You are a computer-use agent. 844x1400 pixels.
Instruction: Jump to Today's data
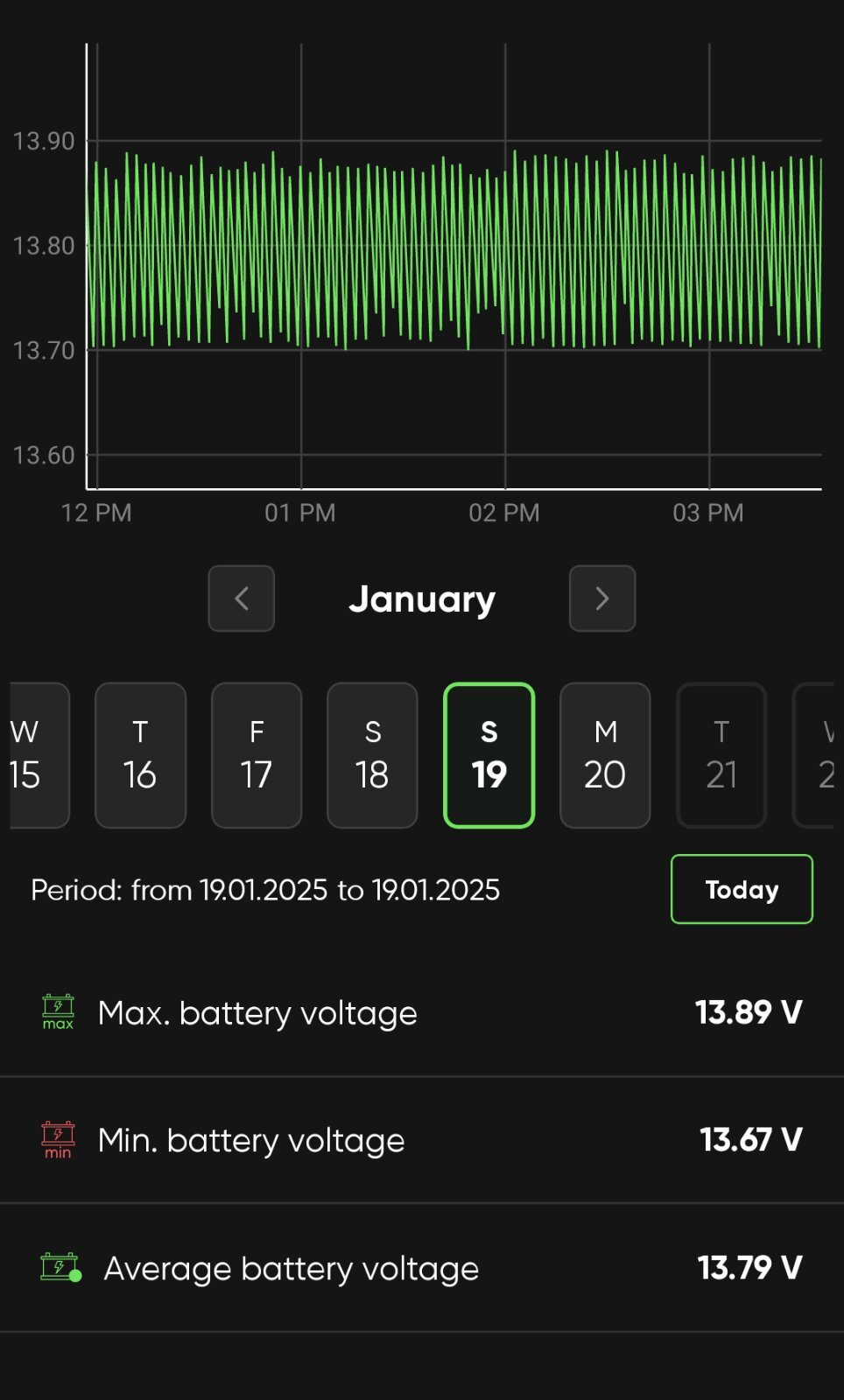coord(742,889)
